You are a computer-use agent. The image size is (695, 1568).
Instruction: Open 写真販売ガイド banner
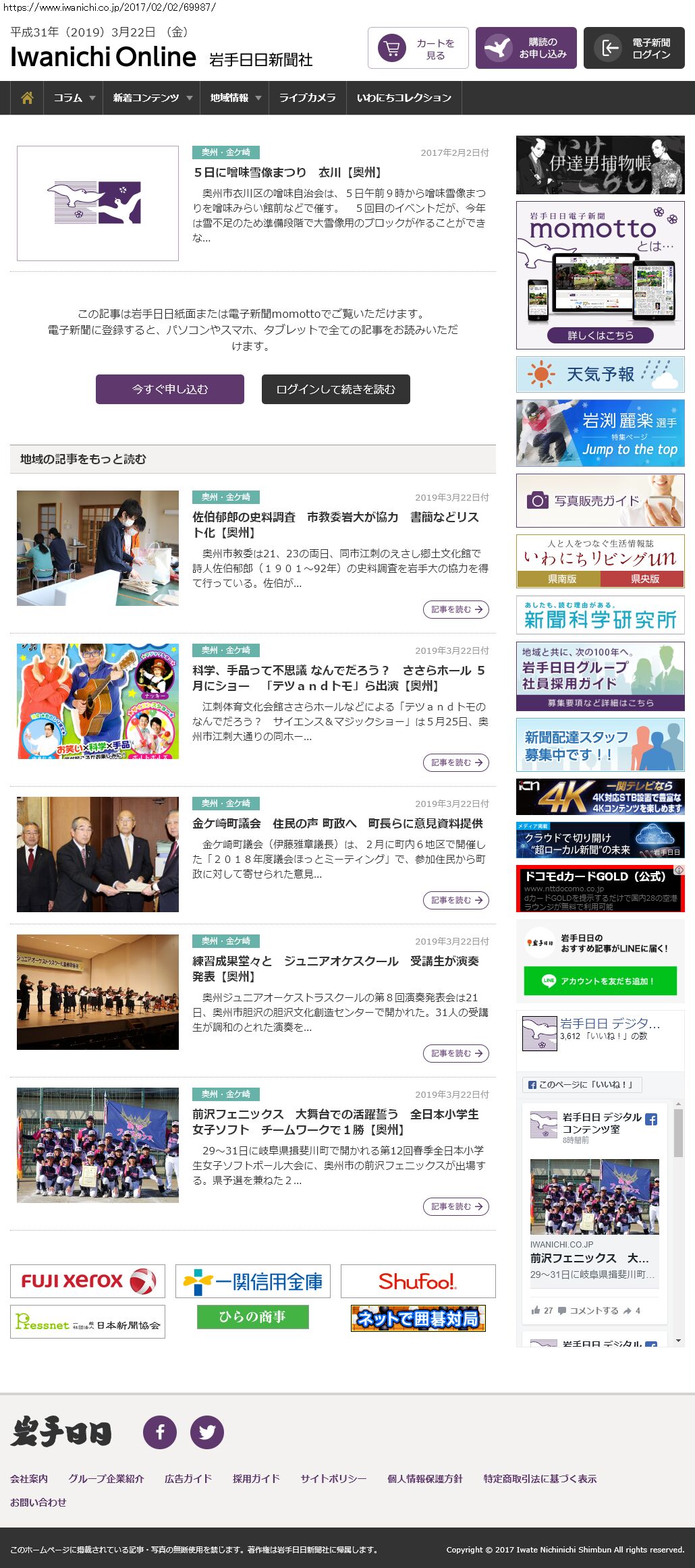tap(600, 501)
